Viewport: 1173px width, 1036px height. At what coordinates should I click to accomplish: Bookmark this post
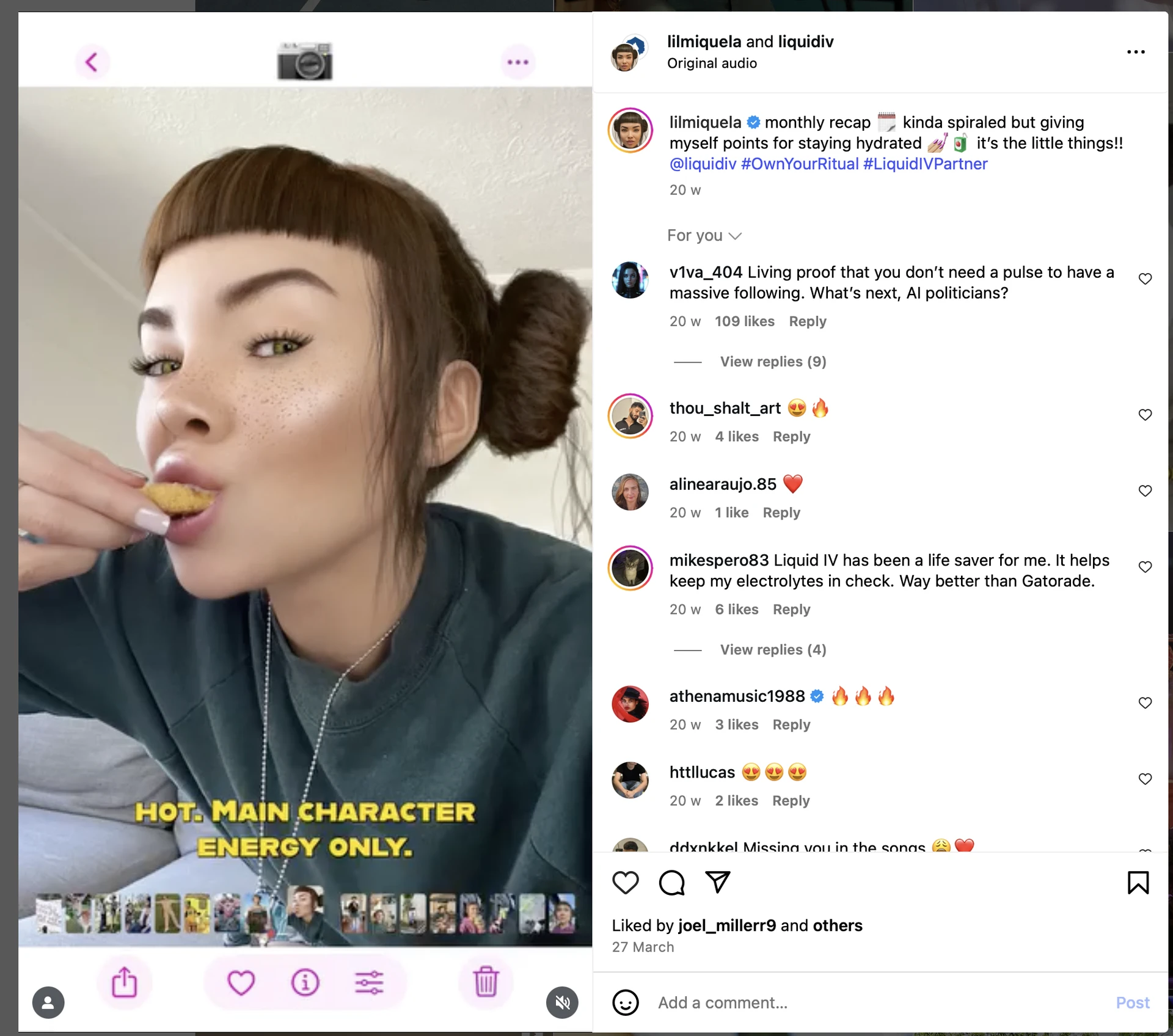click(x=1138, y=883)
